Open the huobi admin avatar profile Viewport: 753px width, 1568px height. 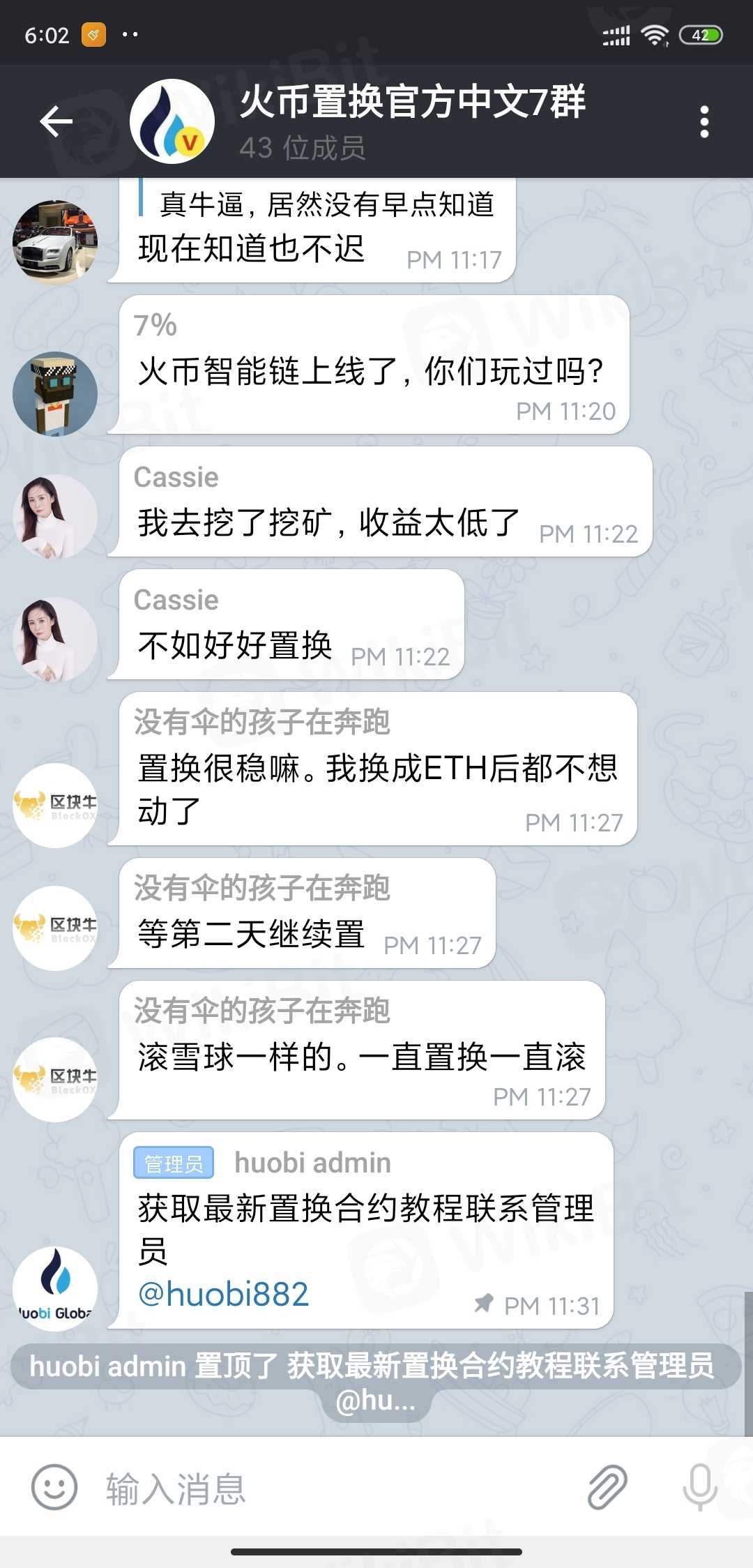point(55,1288)
